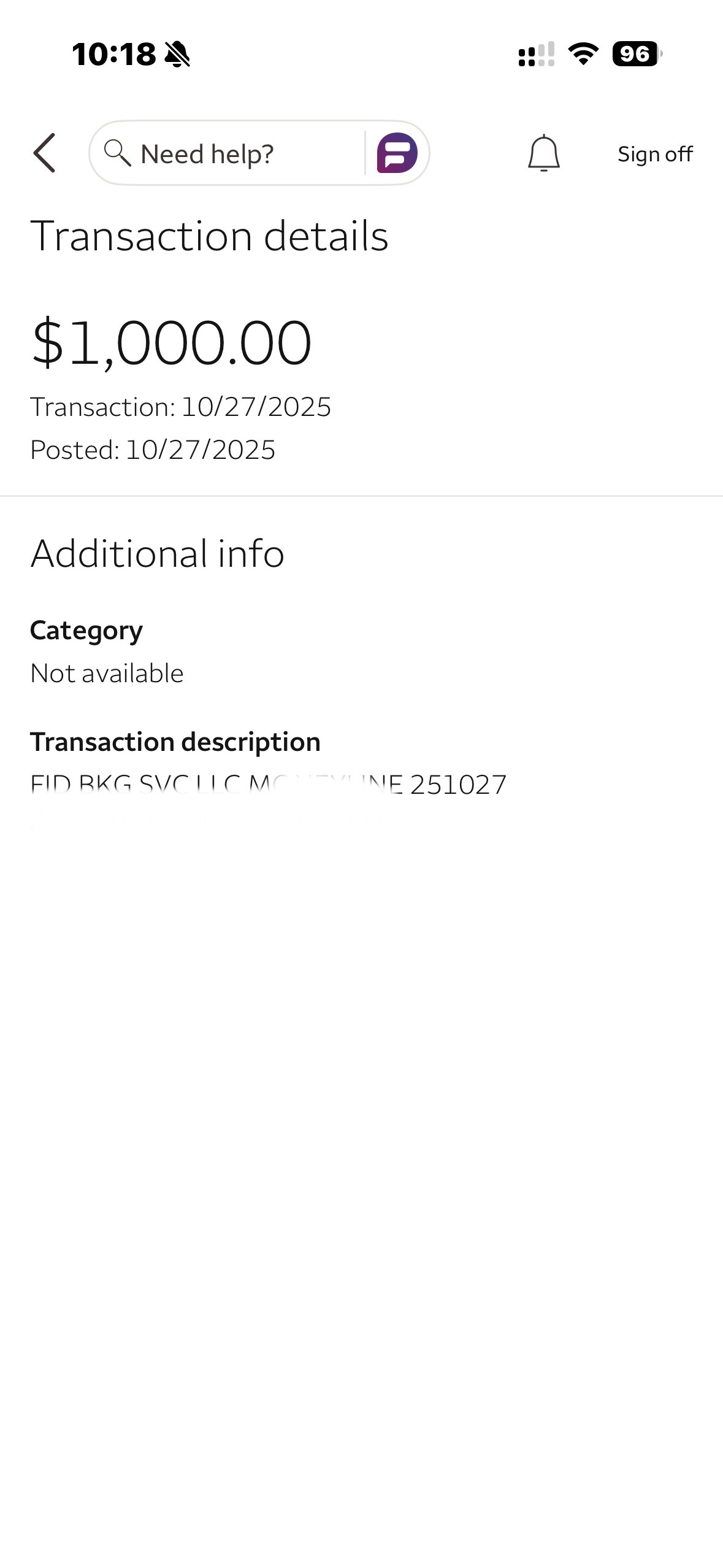Tap Sign off
Image resolution: width=723 pixels, height=1568 pixels.
654,154
